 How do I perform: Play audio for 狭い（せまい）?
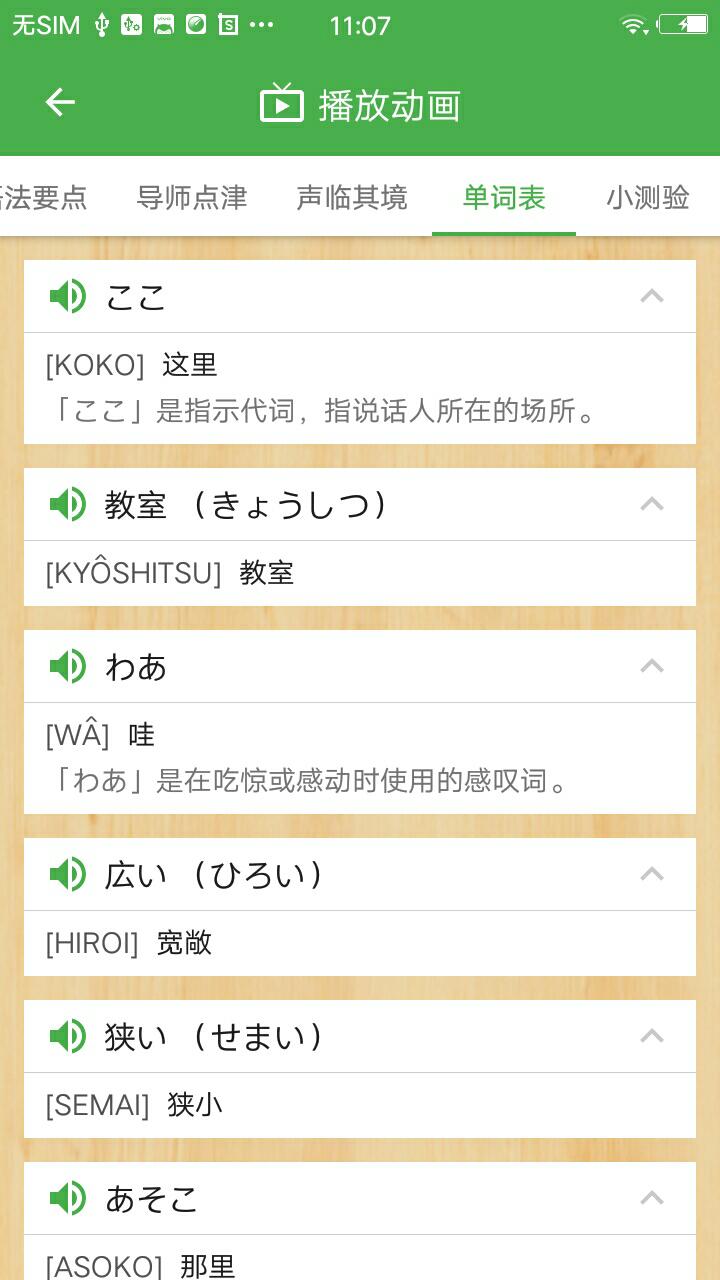pyautogui.click(x=68, y=1036)
